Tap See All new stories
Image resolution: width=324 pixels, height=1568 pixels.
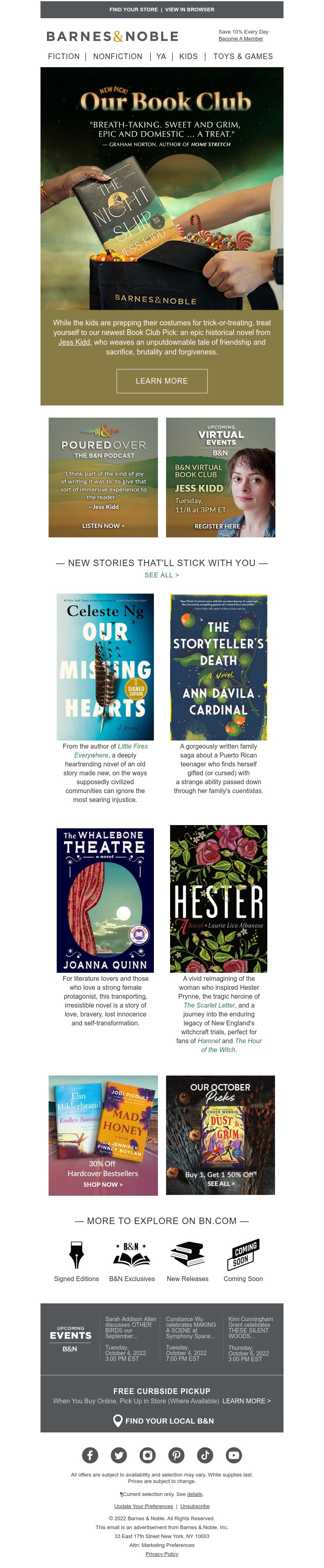click(161, 575)
